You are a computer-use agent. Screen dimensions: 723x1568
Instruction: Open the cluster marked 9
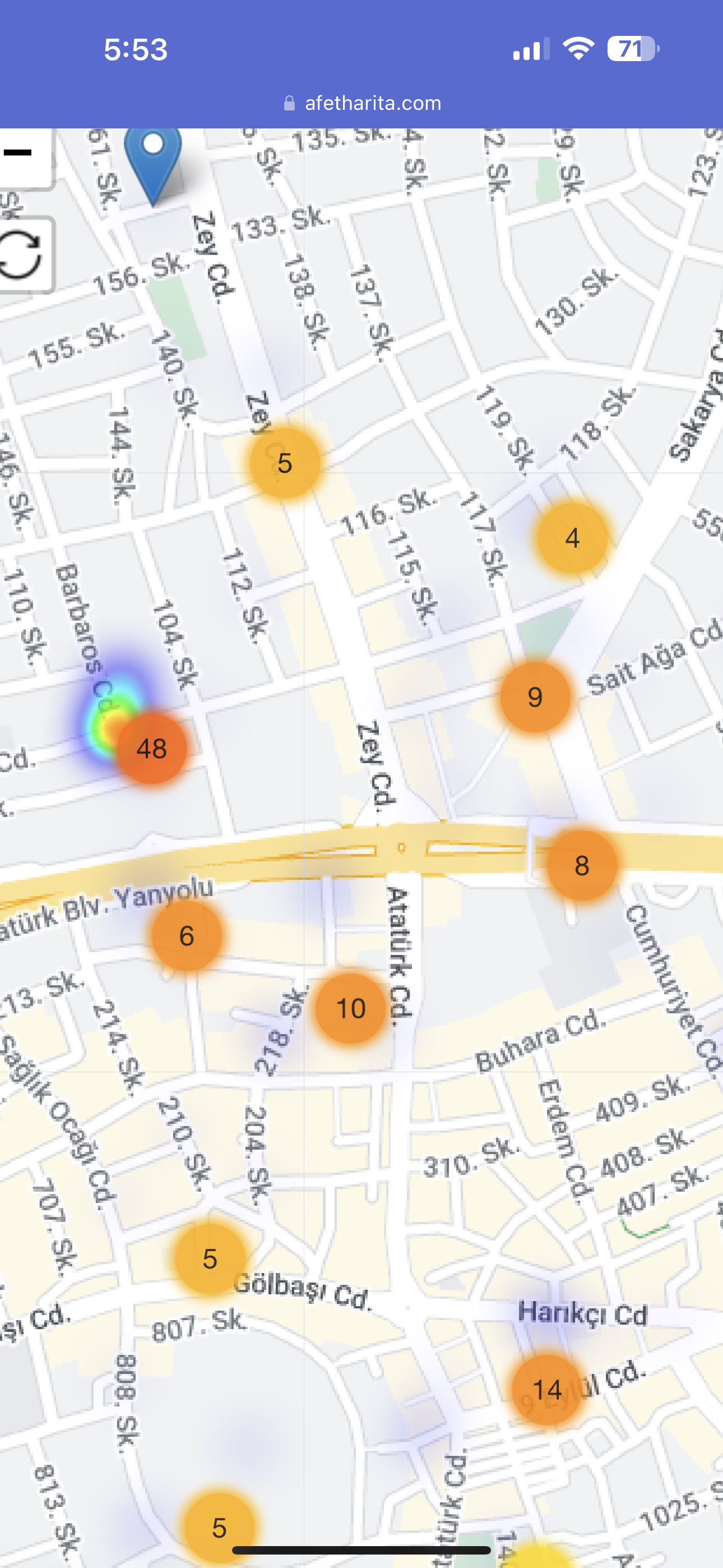point(535,697)
